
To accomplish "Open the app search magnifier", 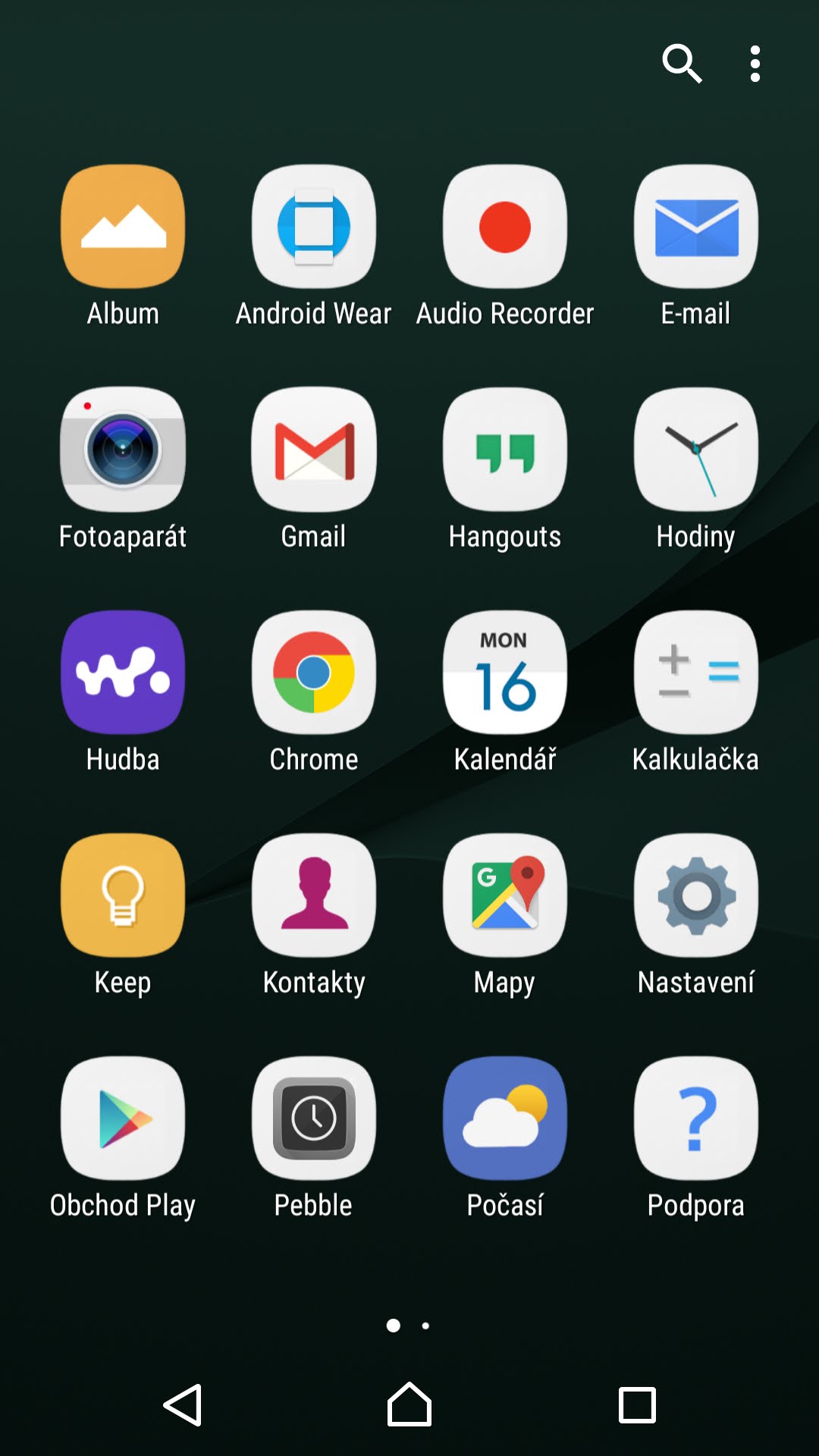I will click(x=682, y=64).
